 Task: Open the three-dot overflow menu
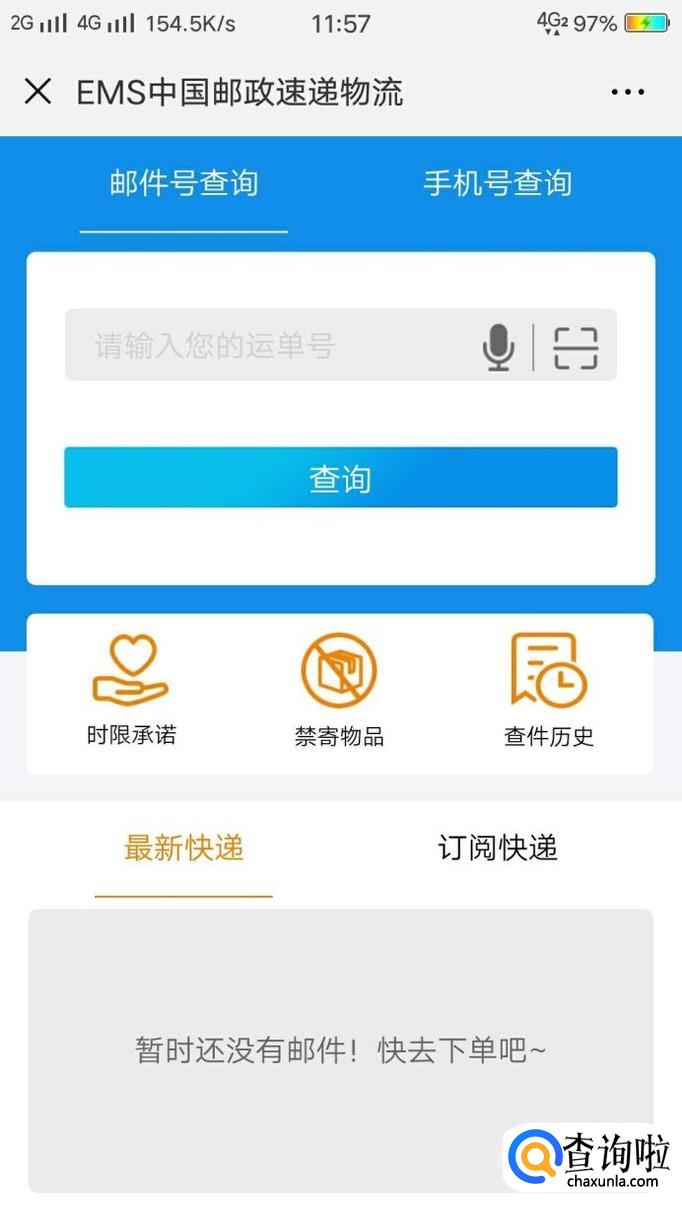coord(627,92)
